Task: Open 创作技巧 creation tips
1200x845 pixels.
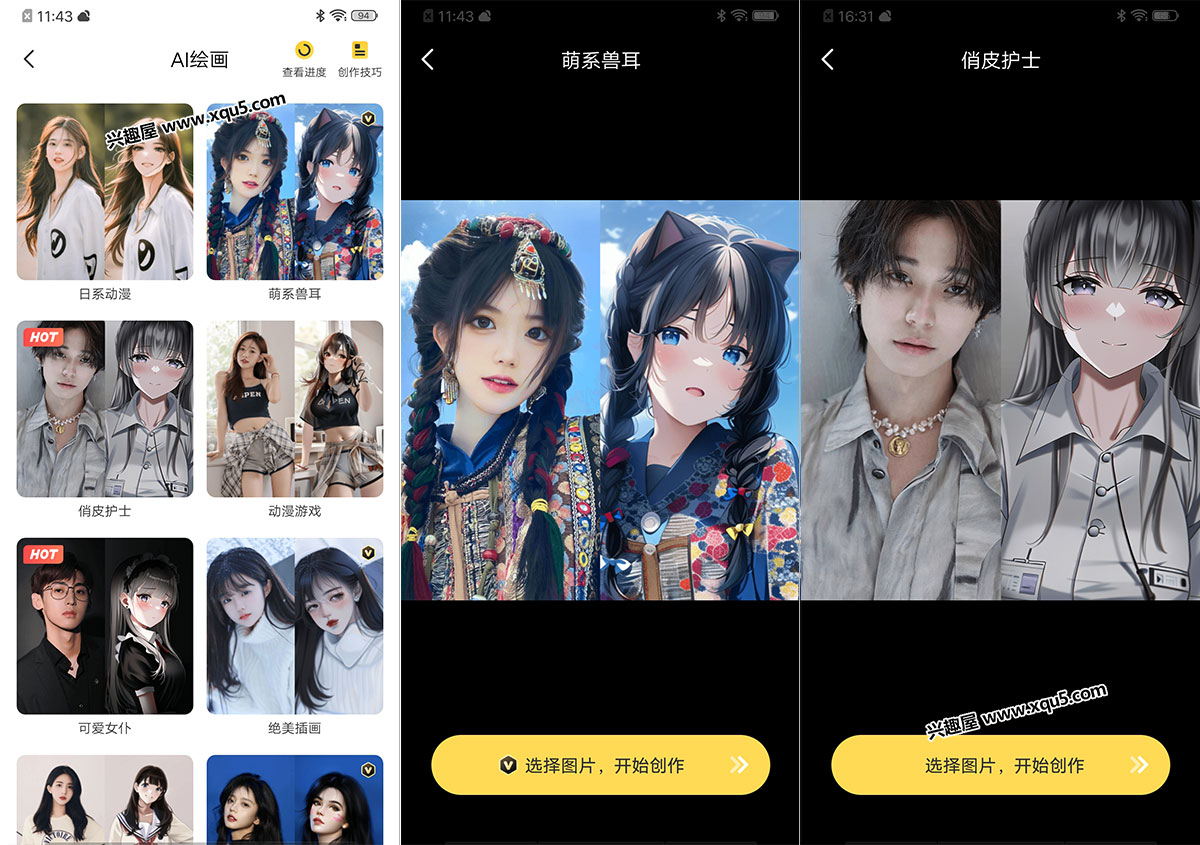Action: point(360,59)
